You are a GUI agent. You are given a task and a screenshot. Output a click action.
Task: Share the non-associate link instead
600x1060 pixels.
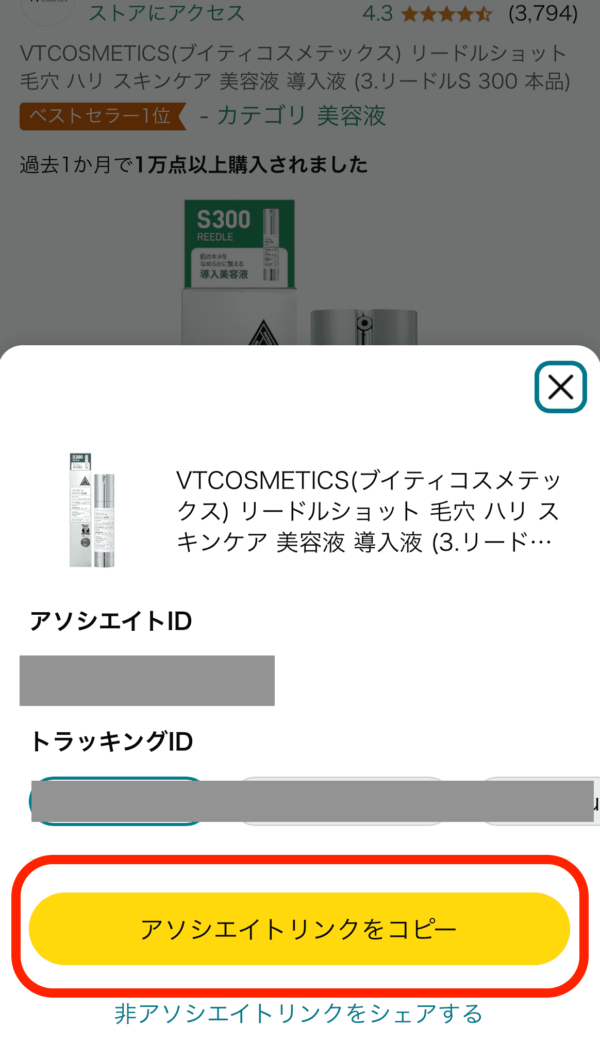coord(299,1014)
